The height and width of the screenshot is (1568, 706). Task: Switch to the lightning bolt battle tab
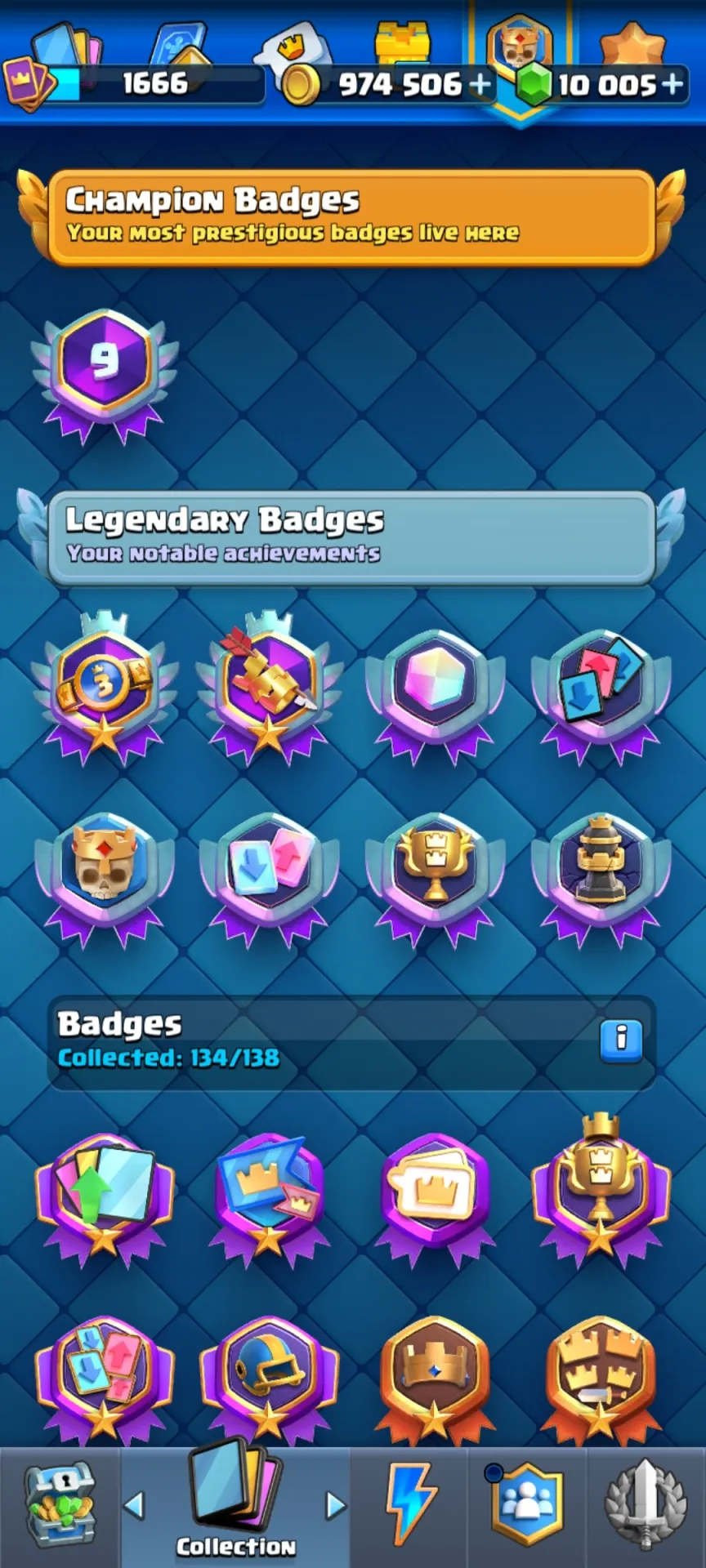point(409,1506)
